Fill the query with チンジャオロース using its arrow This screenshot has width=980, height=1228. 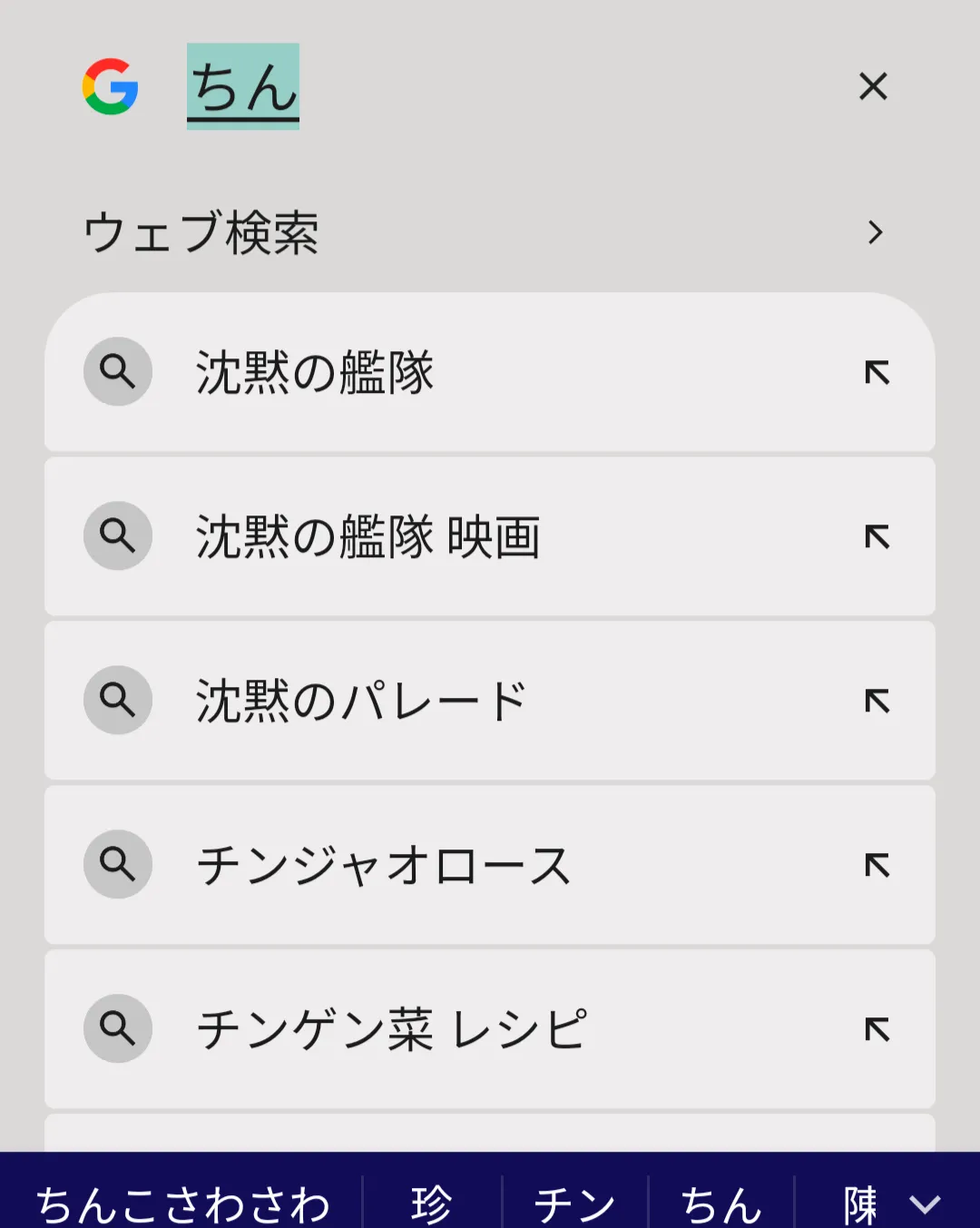[877, 865]
